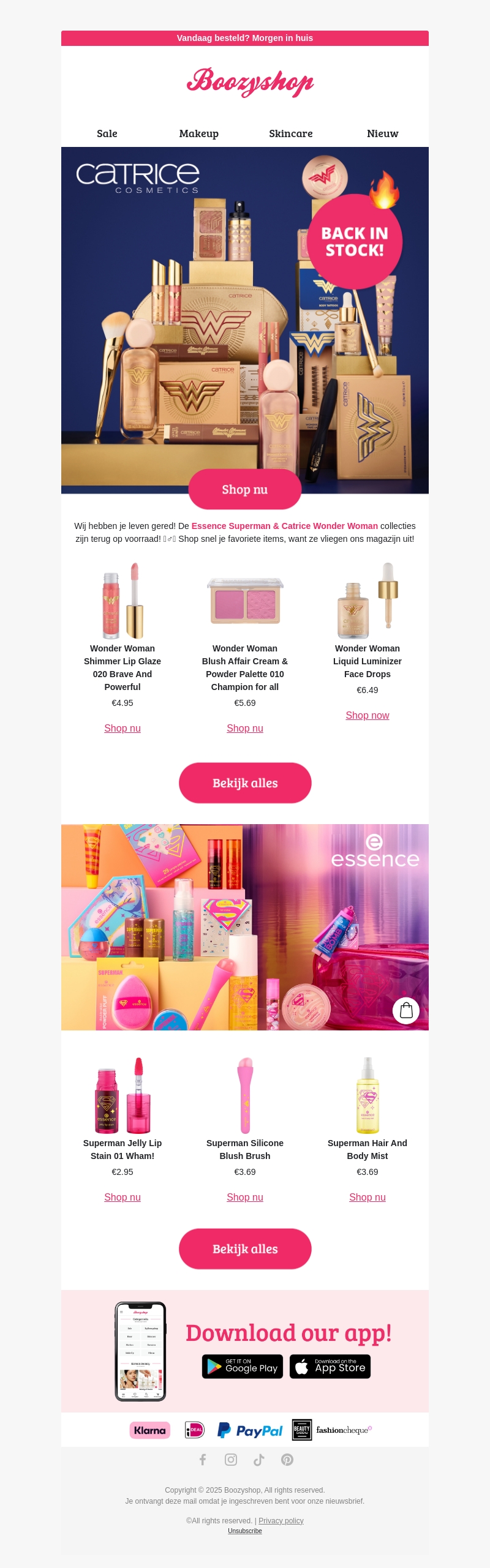This screenshot has height=1568, width=490.
Task: Shop the Wonder Woman Blush Affair Palette
Action: (245, 728)
